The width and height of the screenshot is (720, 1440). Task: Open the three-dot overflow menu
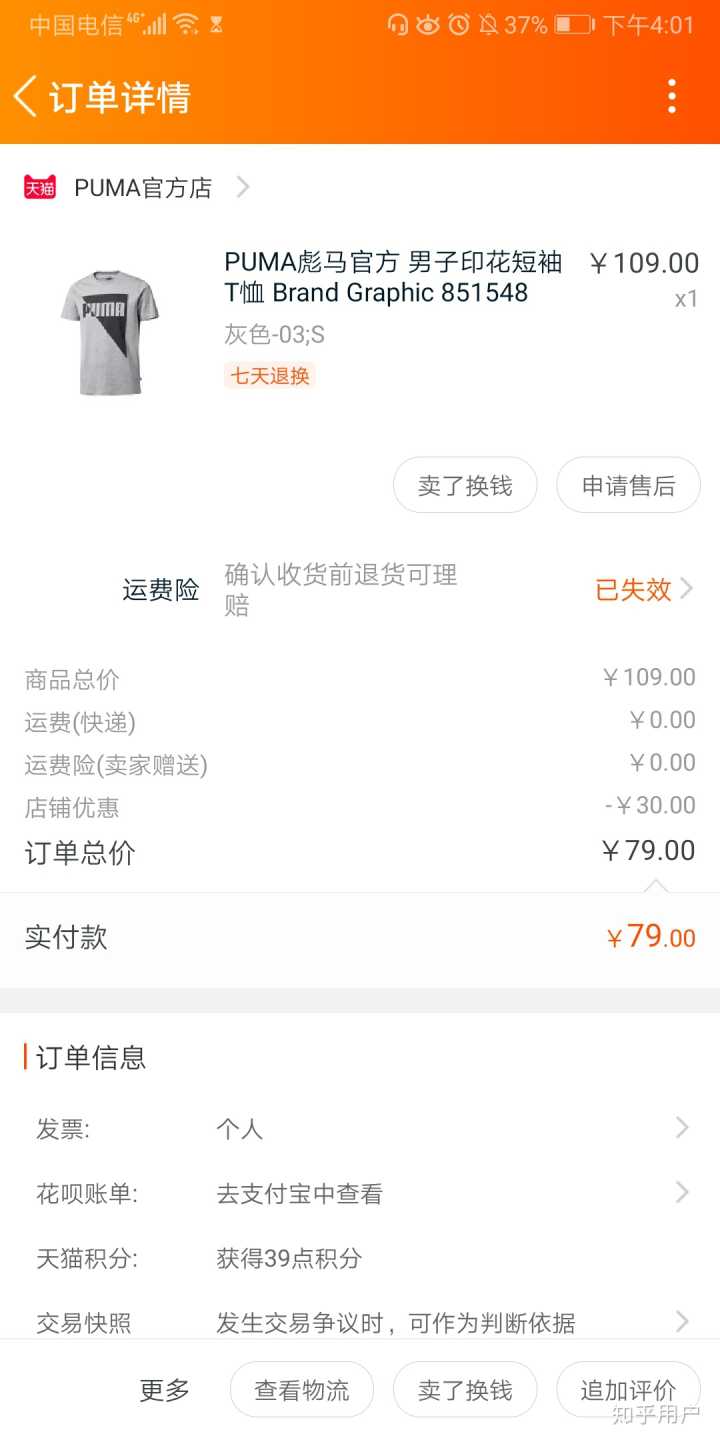coord(671,97)
